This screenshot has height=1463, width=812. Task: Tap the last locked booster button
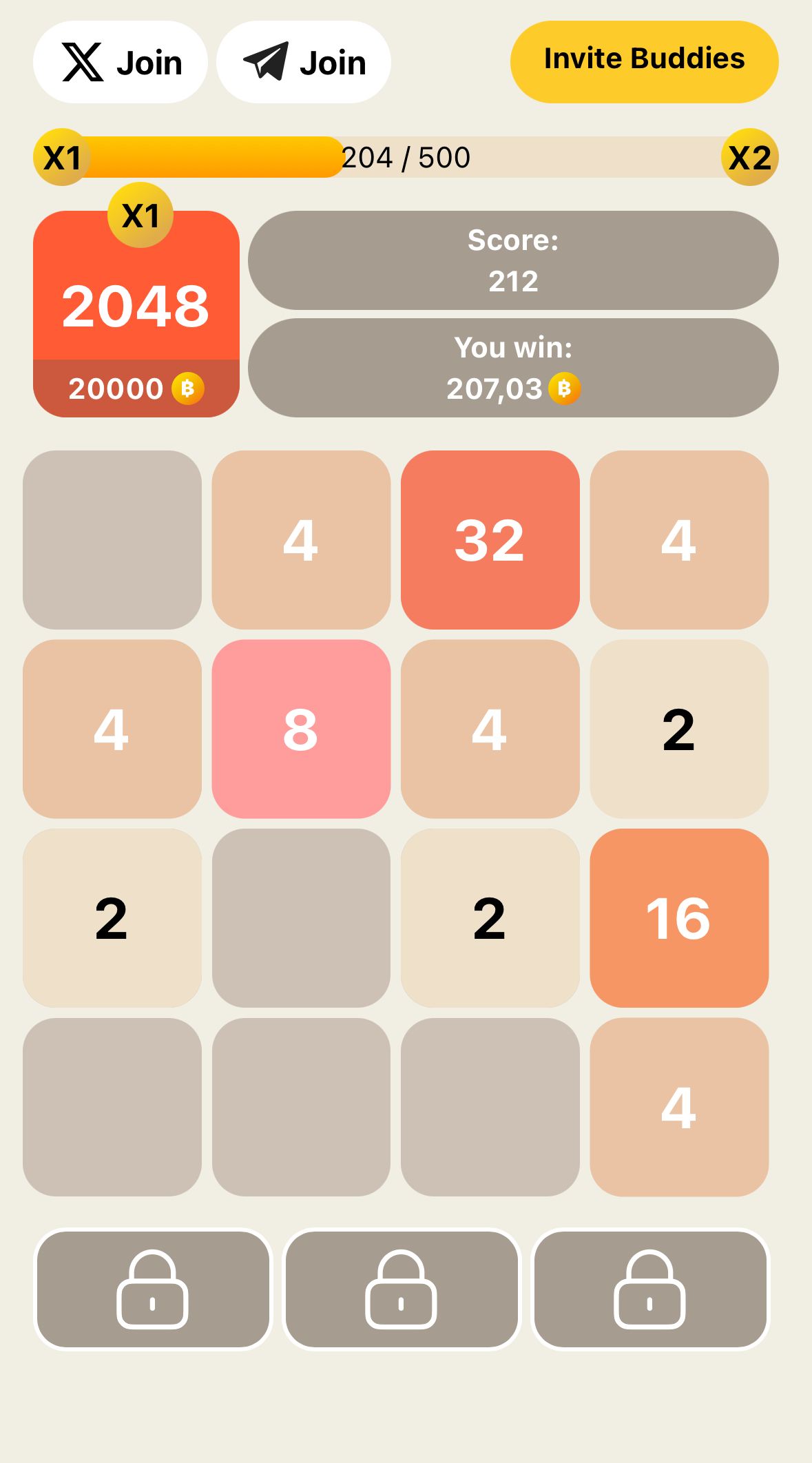coord(650,1289)
